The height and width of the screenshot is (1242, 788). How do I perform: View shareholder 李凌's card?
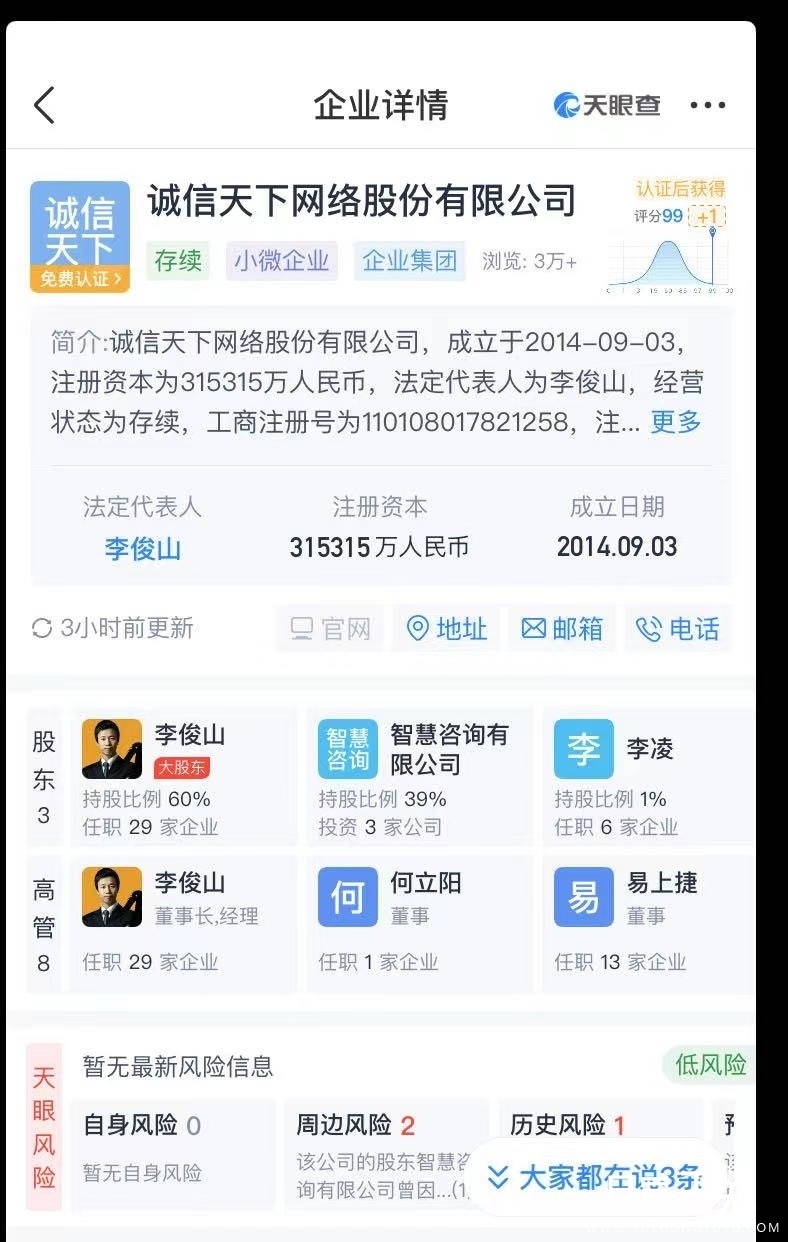click(650, 777)
